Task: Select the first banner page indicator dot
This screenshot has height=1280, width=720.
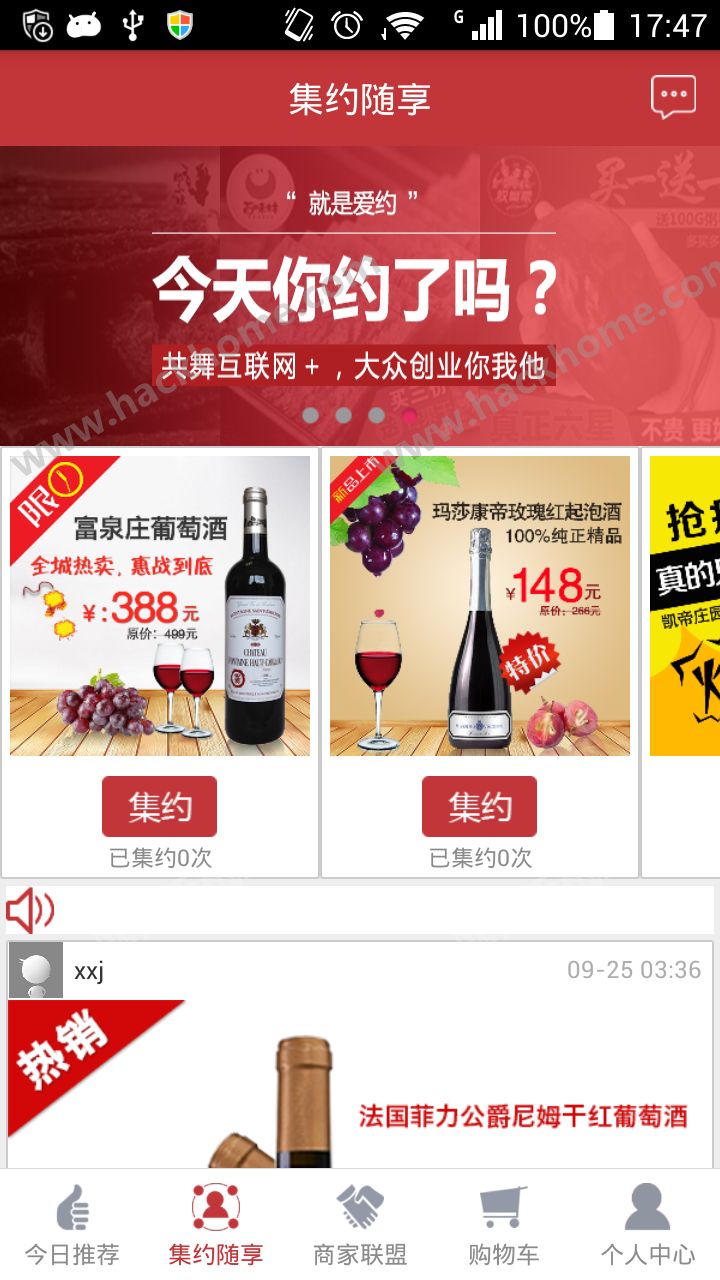Action: pos(311,415)
